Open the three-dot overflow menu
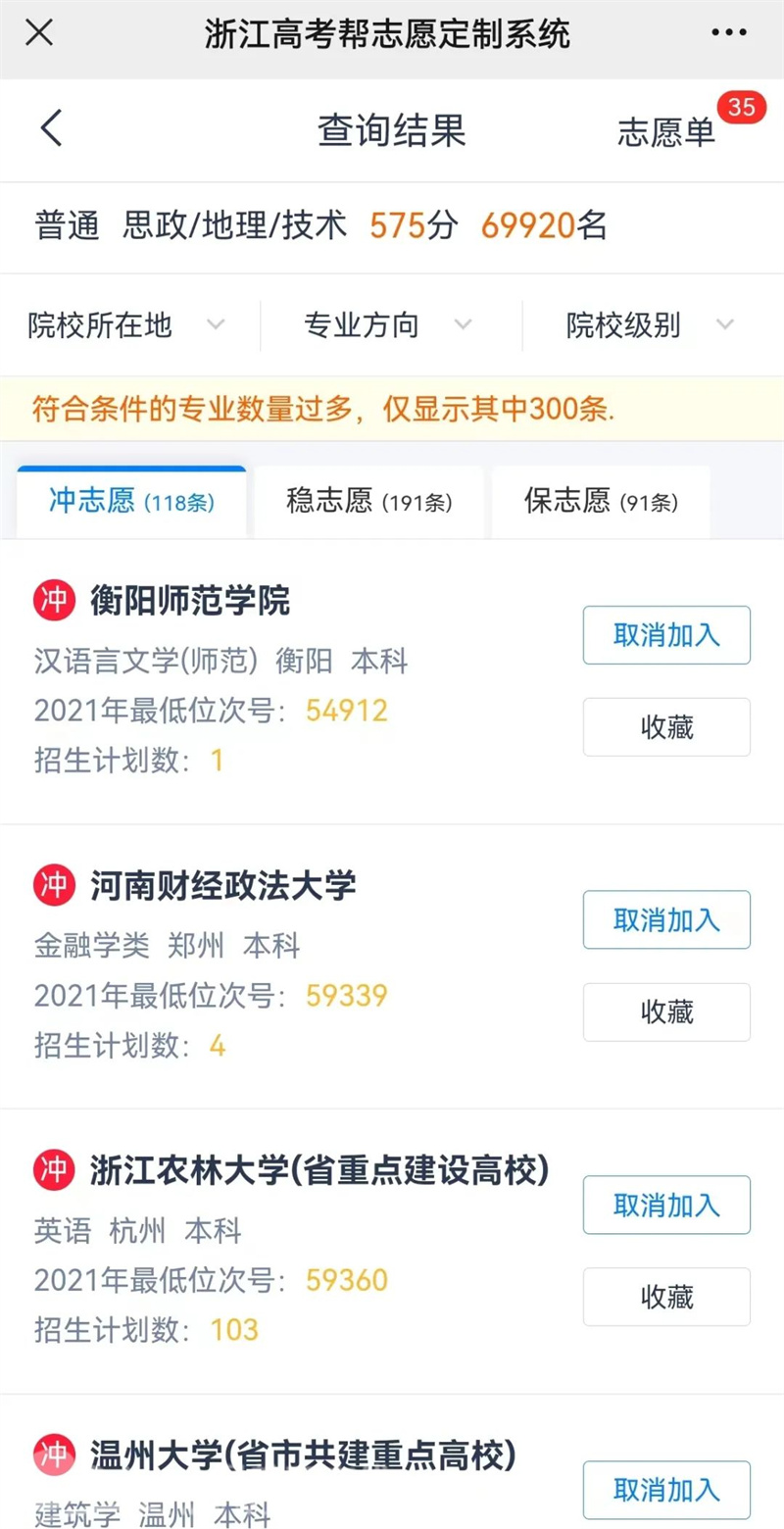784x1529 pixels. tap(729, 33)
